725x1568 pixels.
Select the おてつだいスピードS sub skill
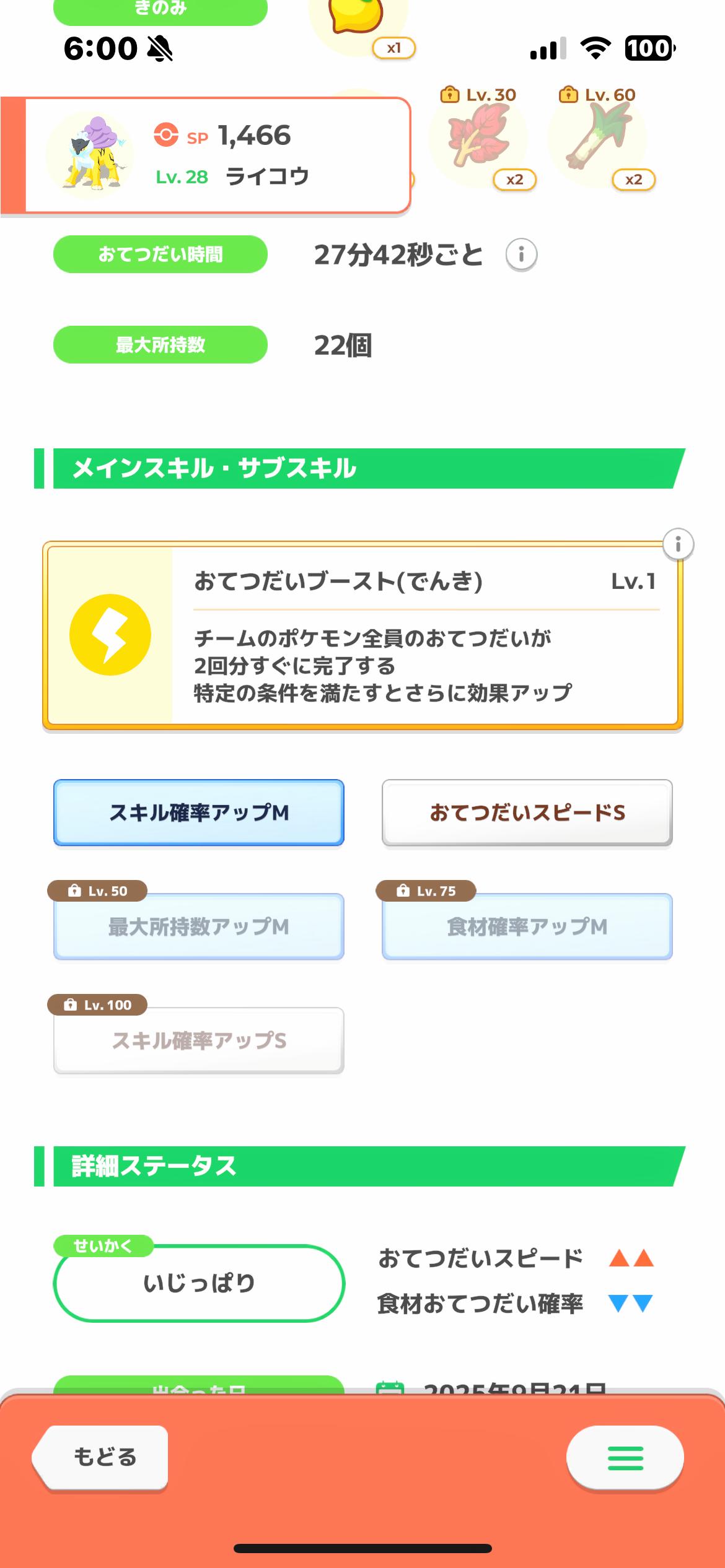(x=527, y=812)
